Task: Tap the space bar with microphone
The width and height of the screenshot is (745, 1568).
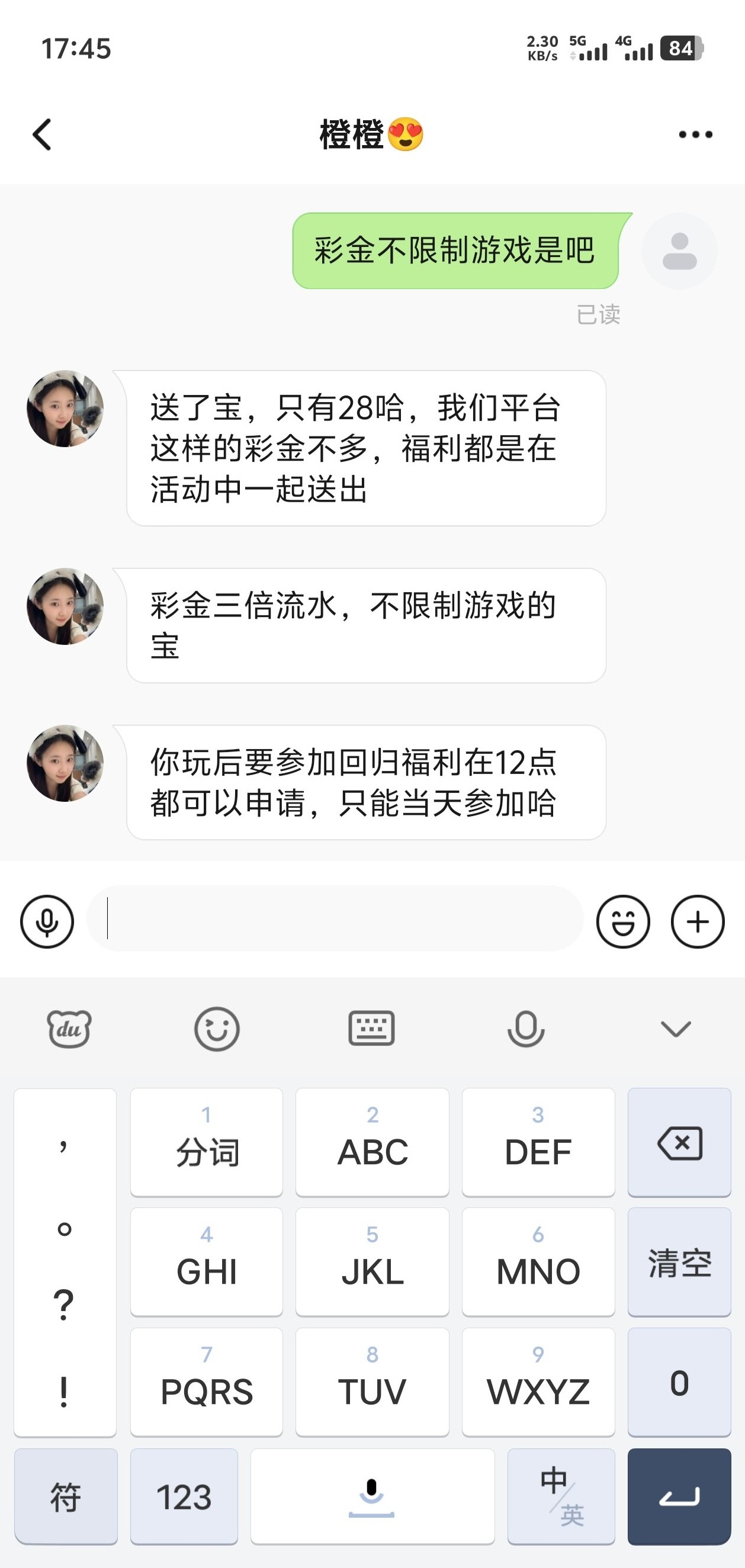Action: (372, 1497)
